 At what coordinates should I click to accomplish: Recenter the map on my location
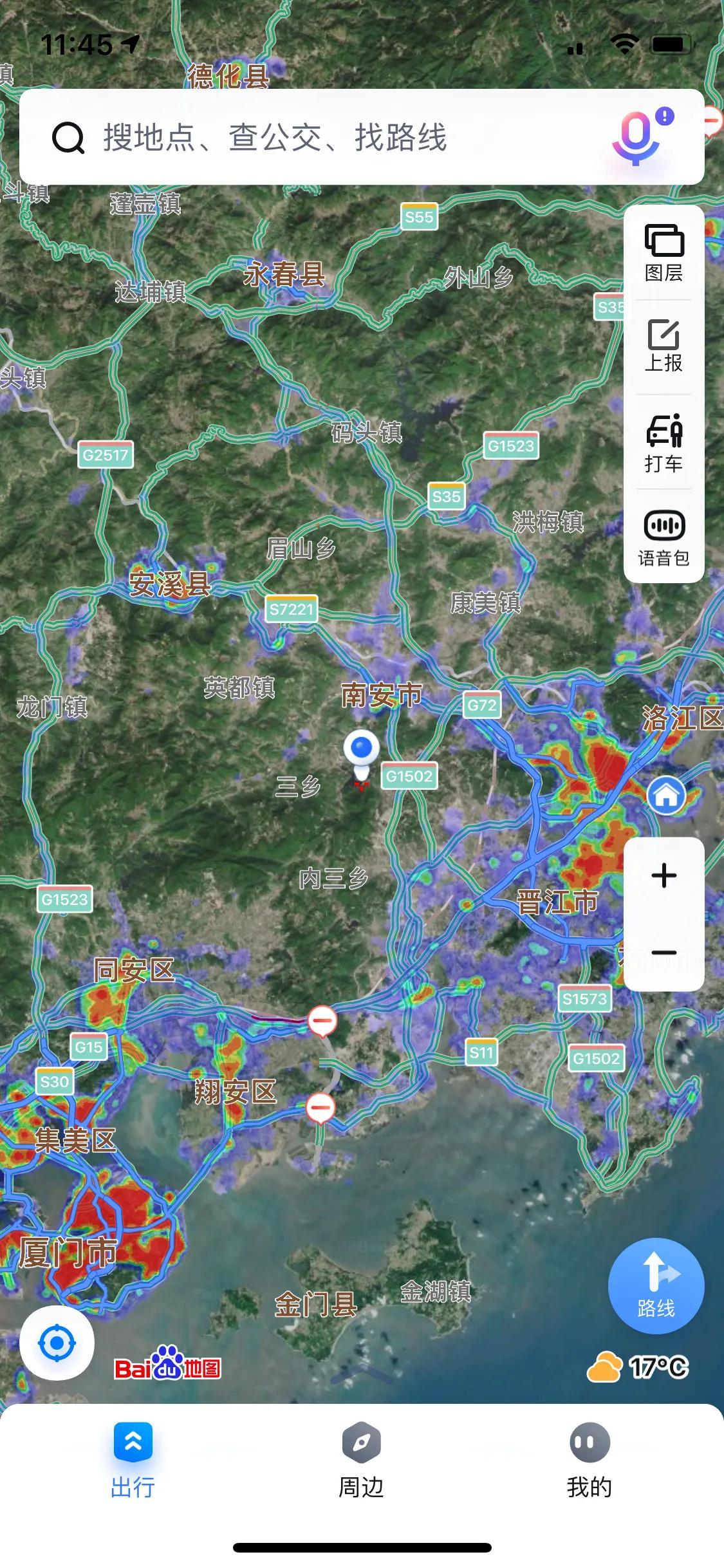(57, 1343)
